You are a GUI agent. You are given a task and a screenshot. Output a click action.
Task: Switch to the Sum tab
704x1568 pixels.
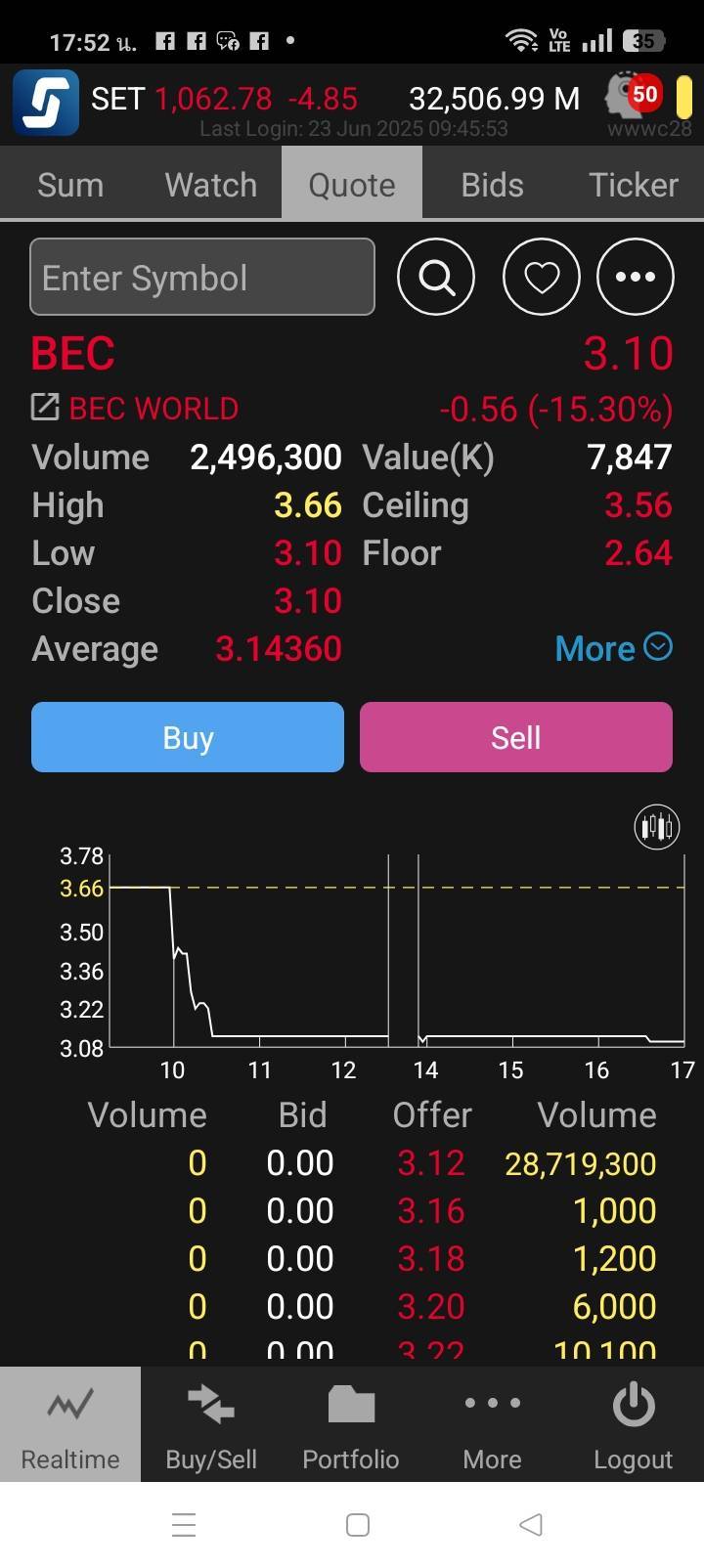(x=70, y=185)
